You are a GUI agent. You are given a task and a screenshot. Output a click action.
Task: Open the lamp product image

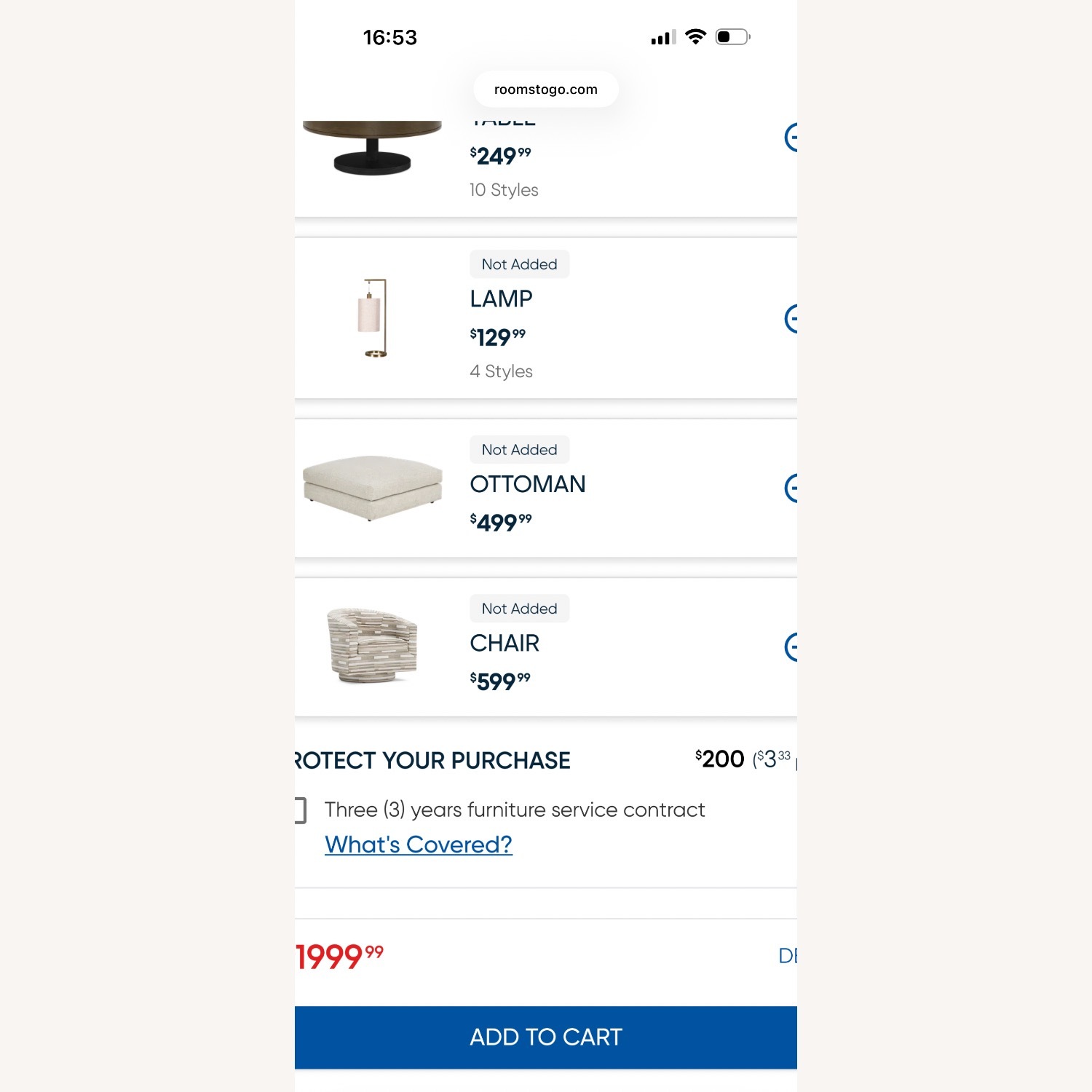[373, 318]
